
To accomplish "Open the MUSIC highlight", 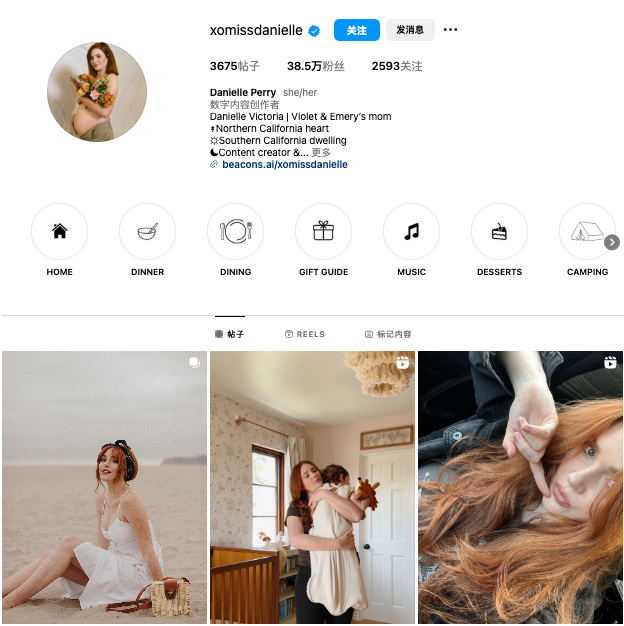I will (x=411, y=232).
